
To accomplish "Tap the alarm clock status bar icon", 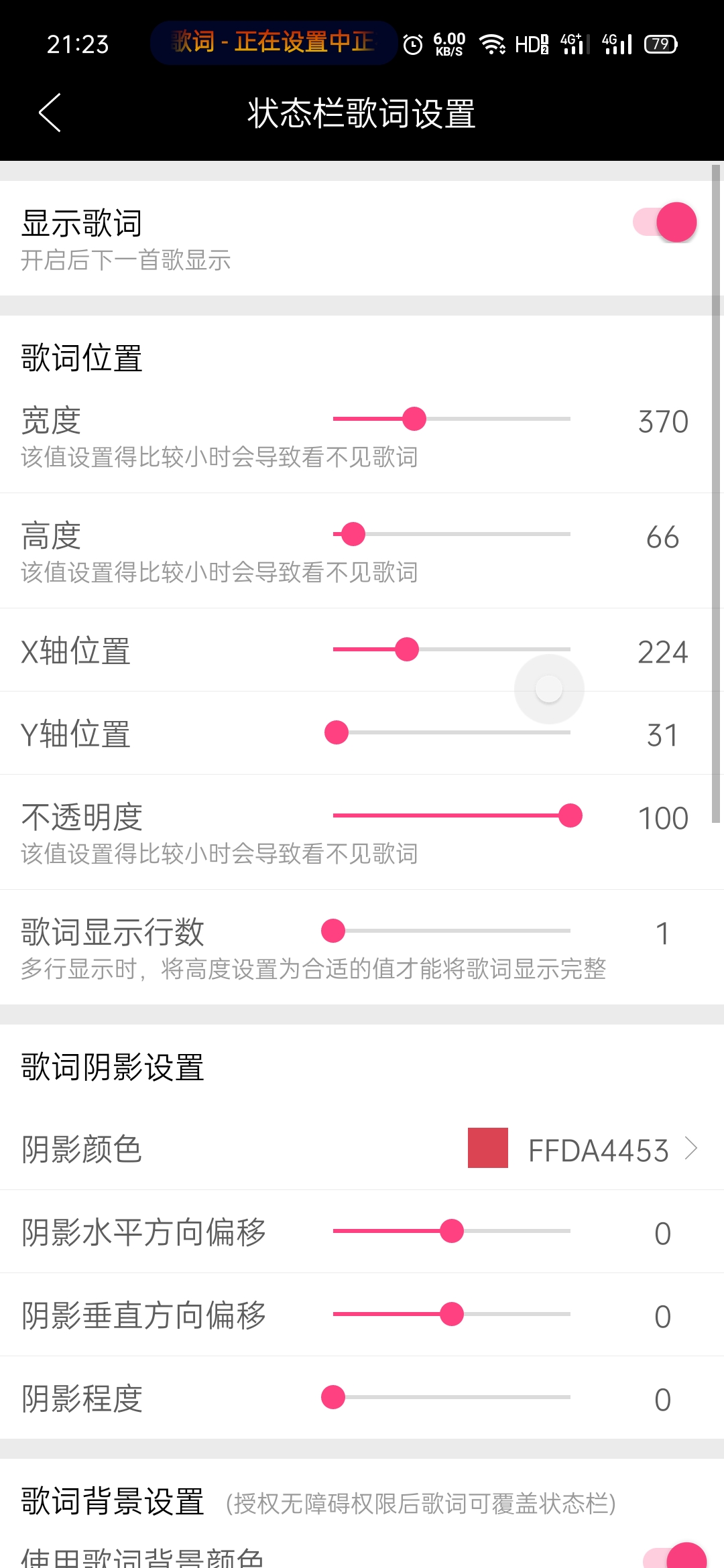I will click(412, 44).
